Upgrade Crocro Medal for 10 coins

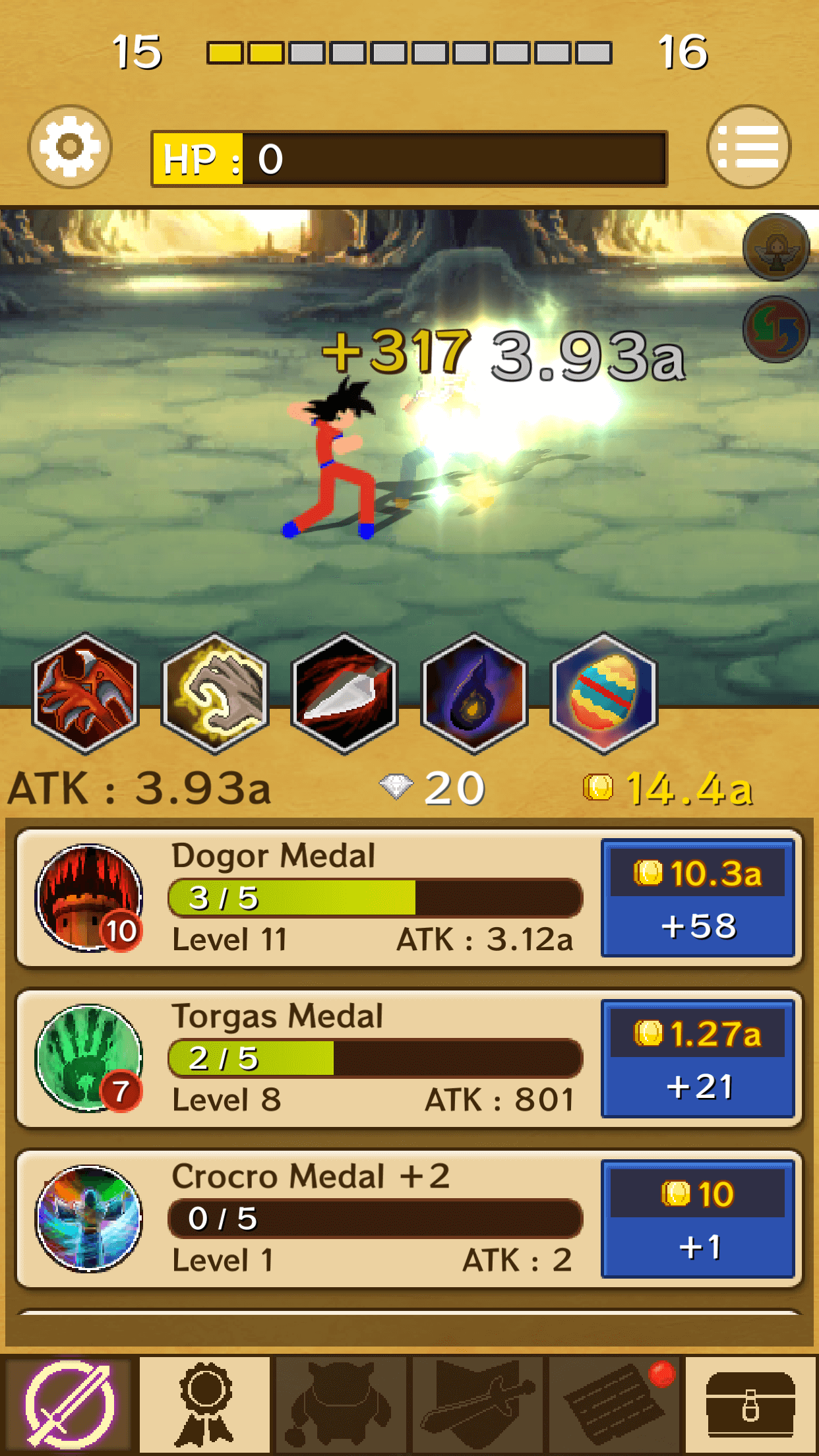pos(697,1219)
